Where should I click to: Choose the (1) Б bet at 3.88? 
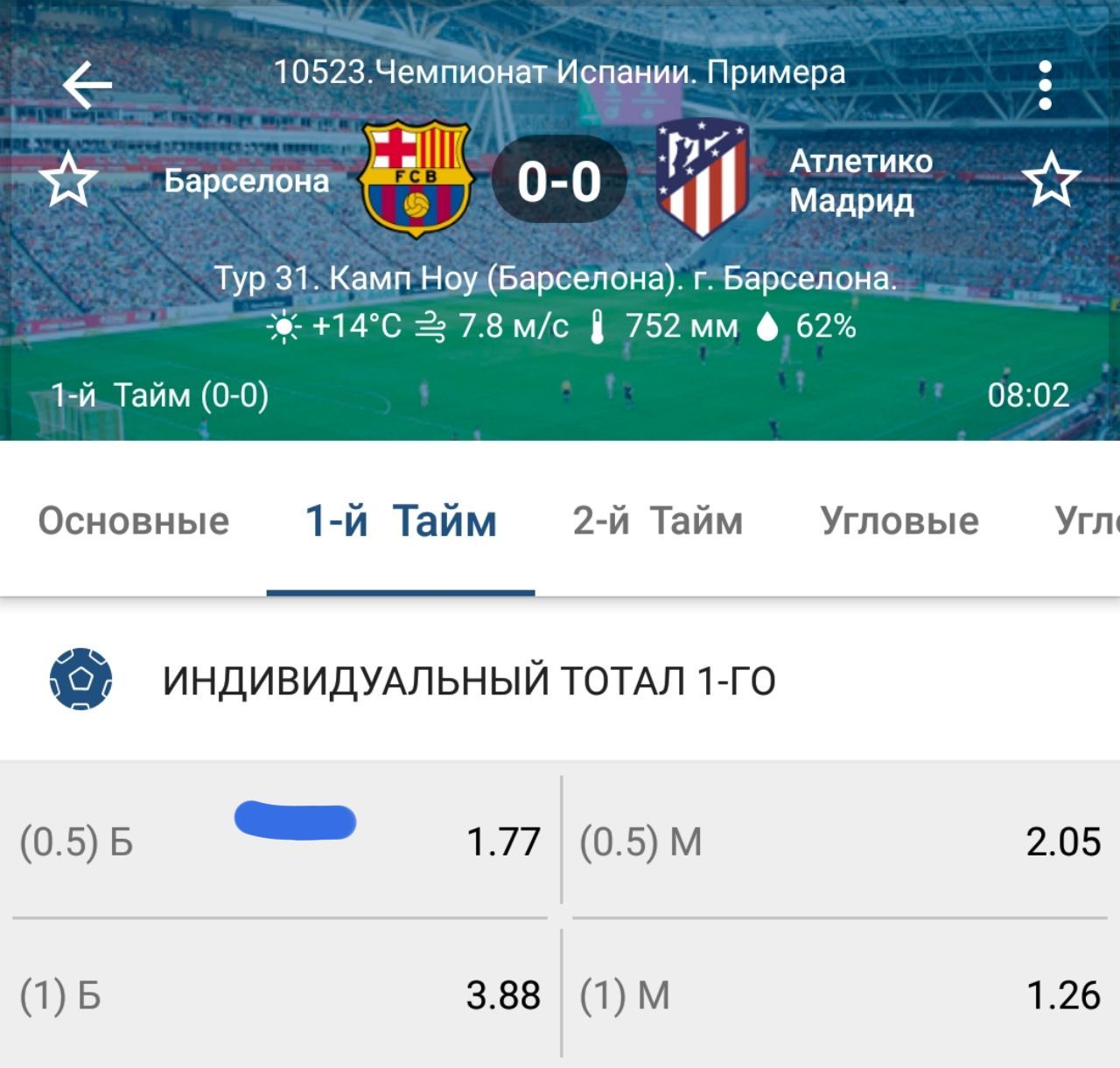[x=280, y=995]
